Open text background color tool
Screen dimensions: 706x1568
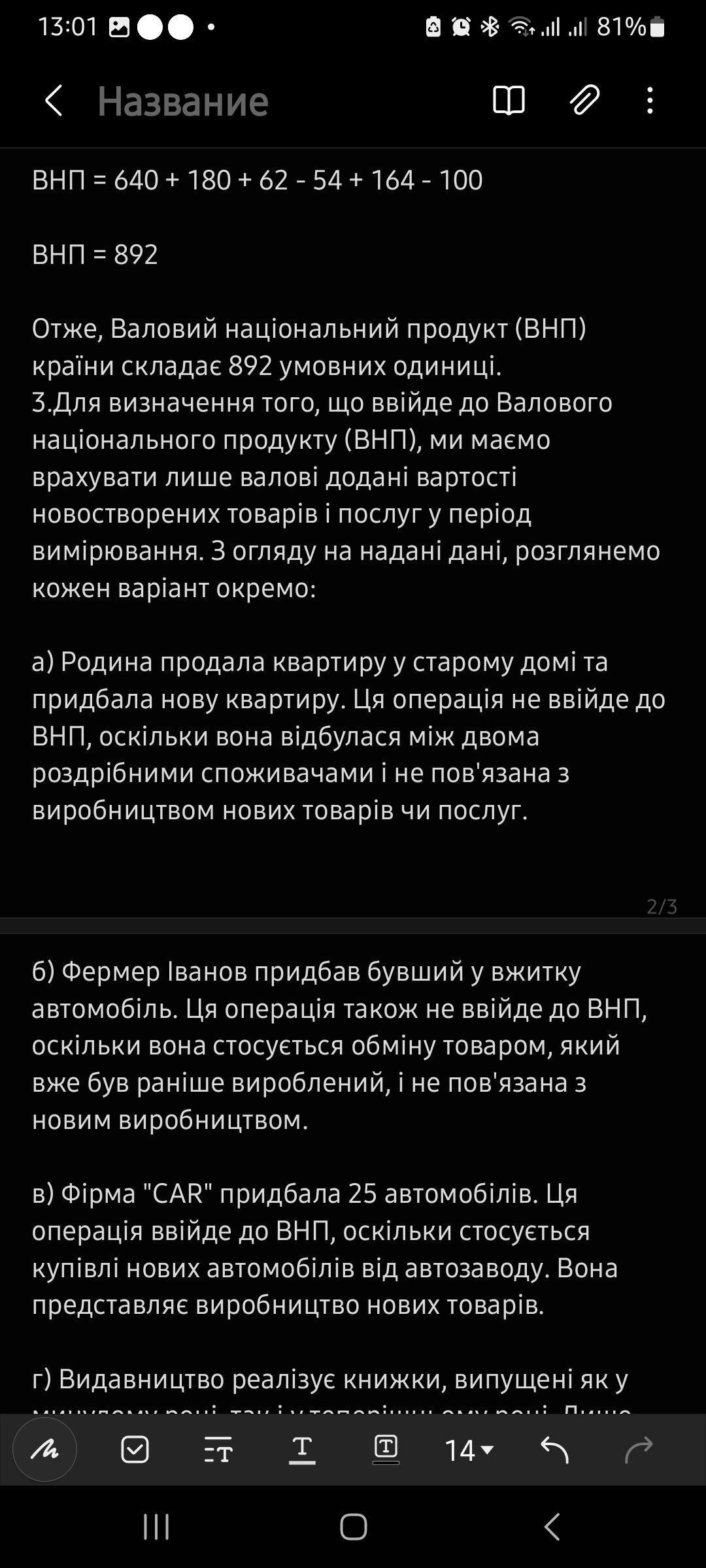(x=386, y=1450)
